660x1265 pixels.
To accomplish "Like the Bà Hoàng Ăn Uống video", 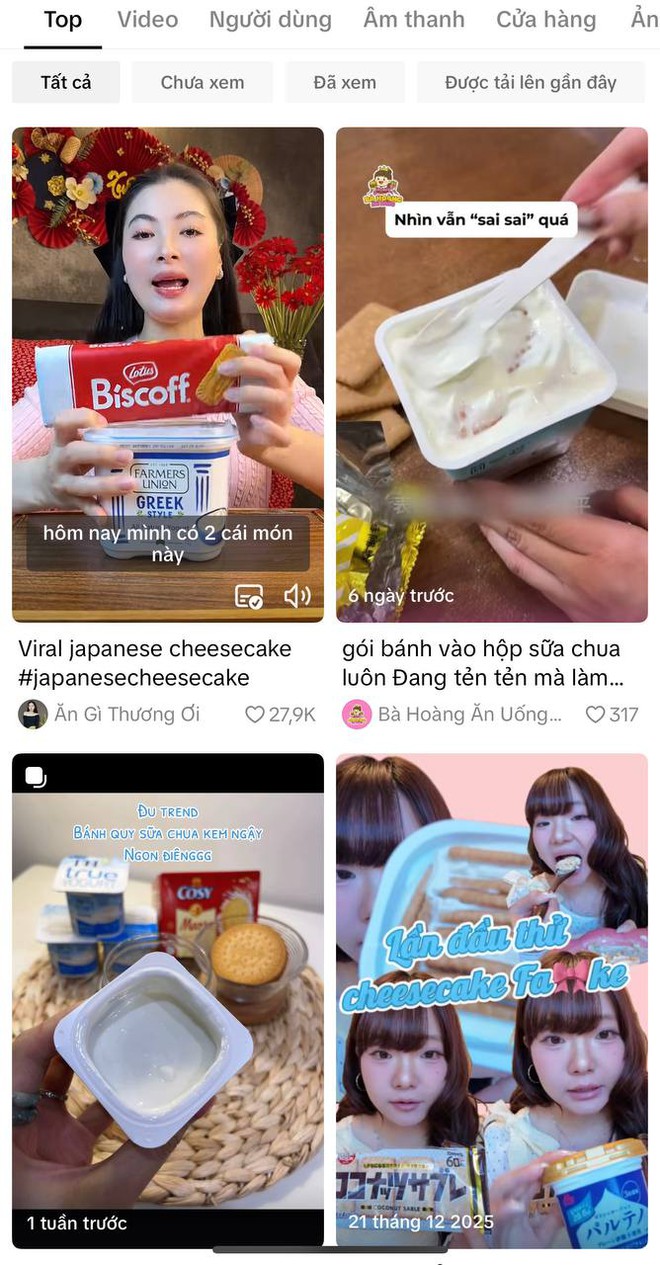I will pos(596,714).
